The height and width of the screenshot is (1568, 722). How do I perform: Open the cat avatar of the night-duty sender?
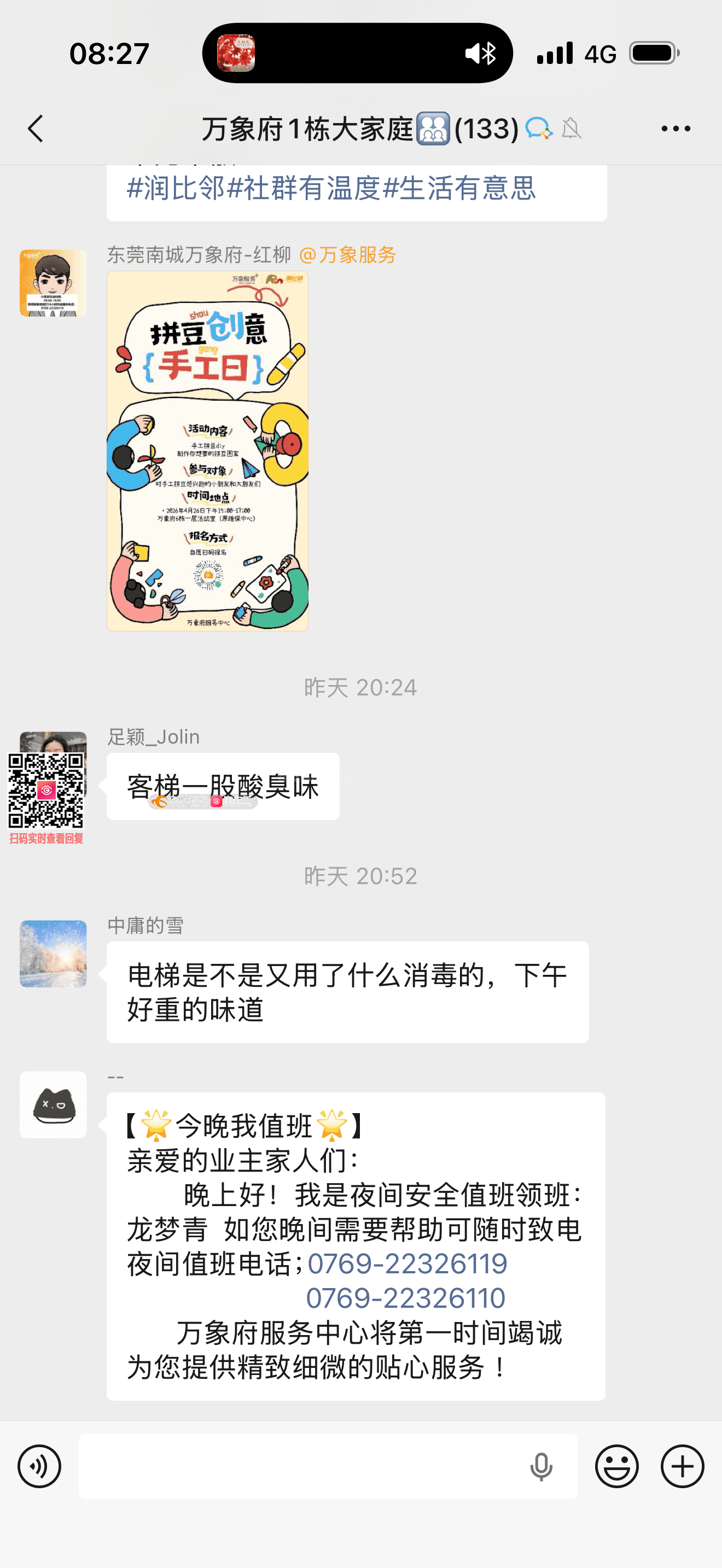coord(53,1104)
